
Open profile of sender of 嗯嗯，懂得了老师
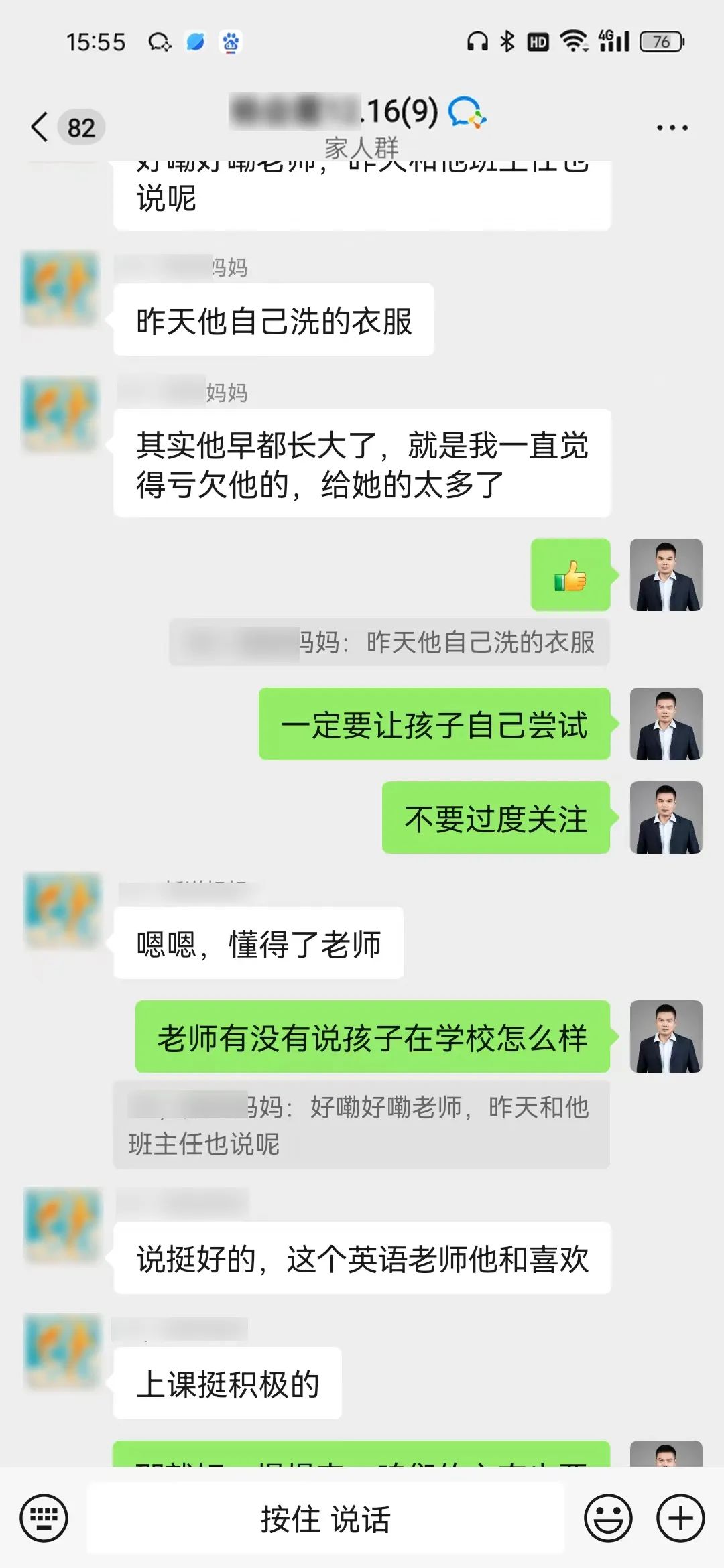click(62, 911)
